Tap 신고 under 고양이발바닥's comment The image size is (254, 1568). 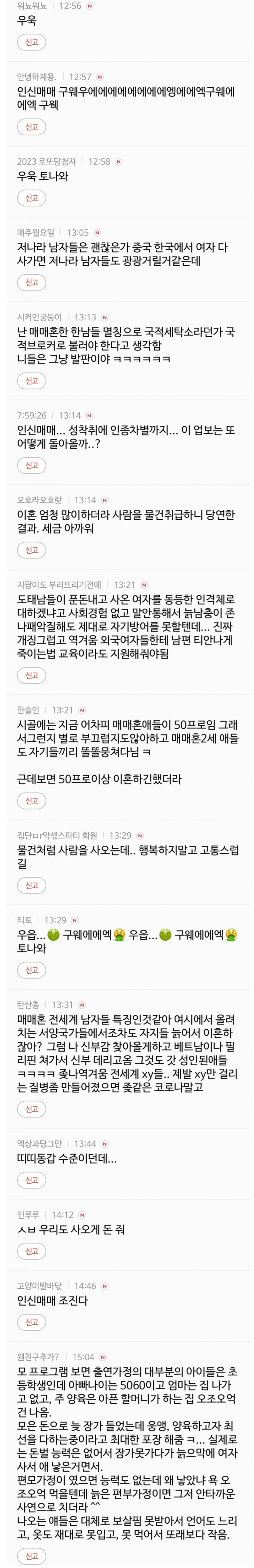(32, 1322)
